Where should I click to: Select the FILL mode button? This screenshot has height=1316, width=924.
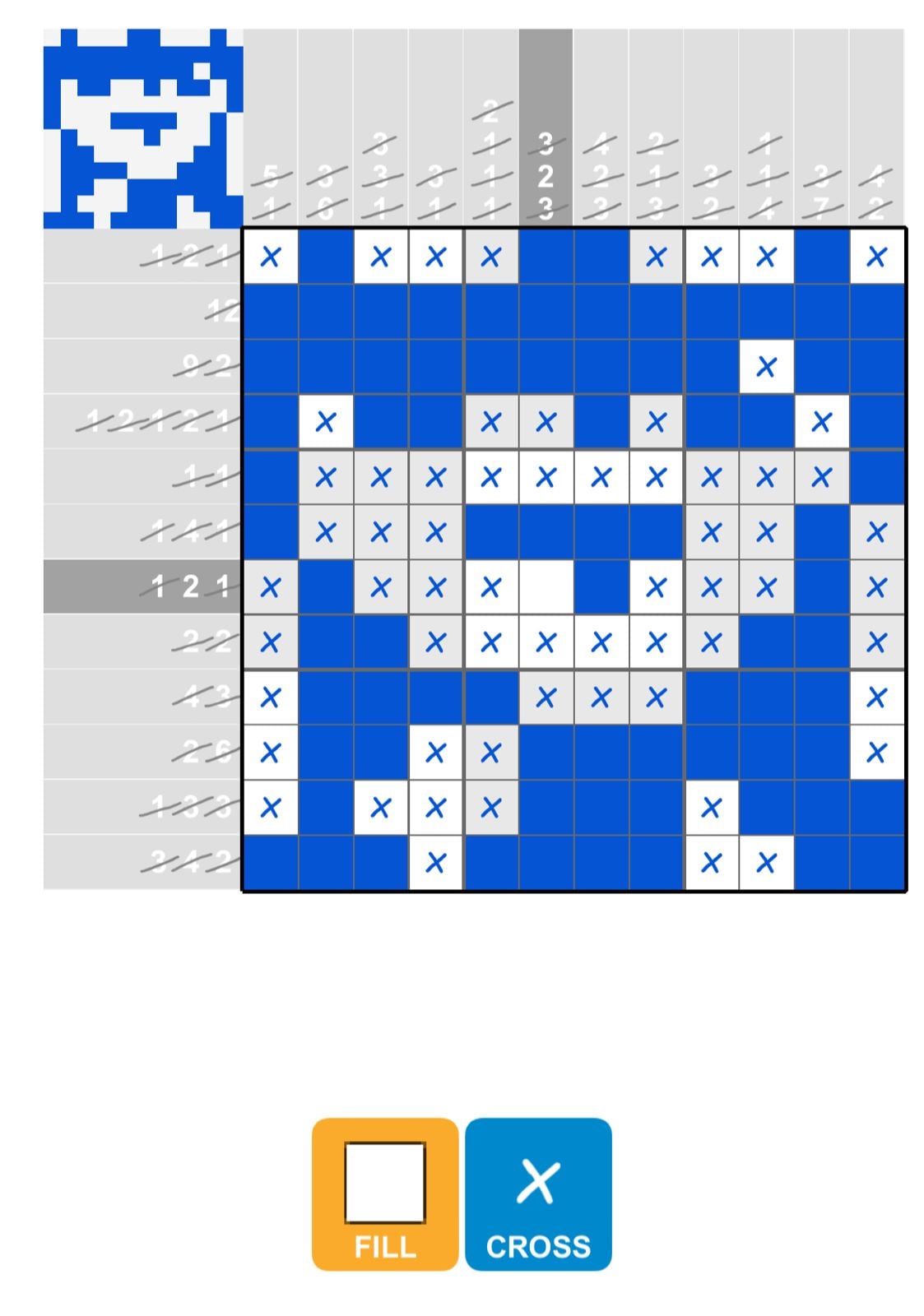coord(384,1193)
